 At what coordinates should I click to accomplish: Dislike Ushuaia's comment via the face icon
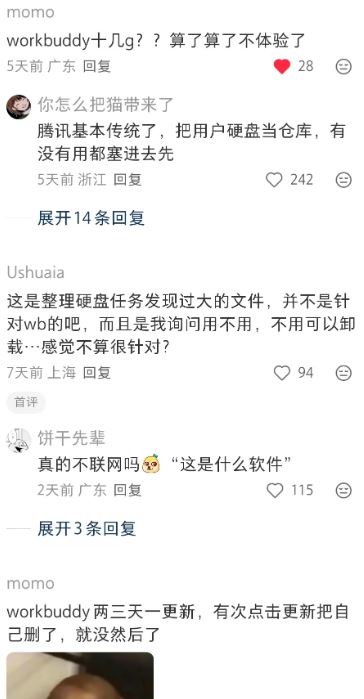point(344,373)
